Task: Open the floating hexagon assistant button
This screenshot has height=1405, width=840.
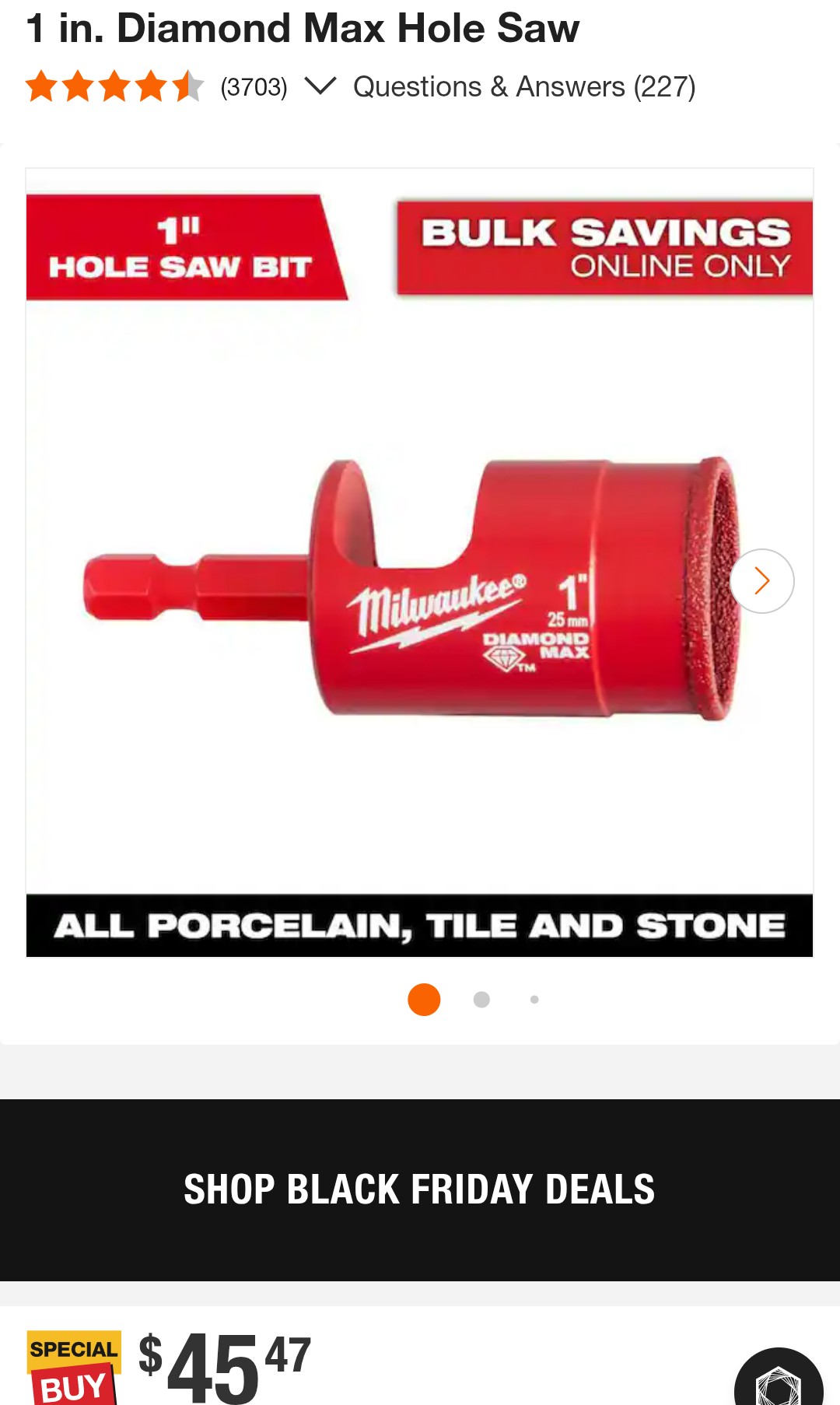Action: pos(779,1379)
